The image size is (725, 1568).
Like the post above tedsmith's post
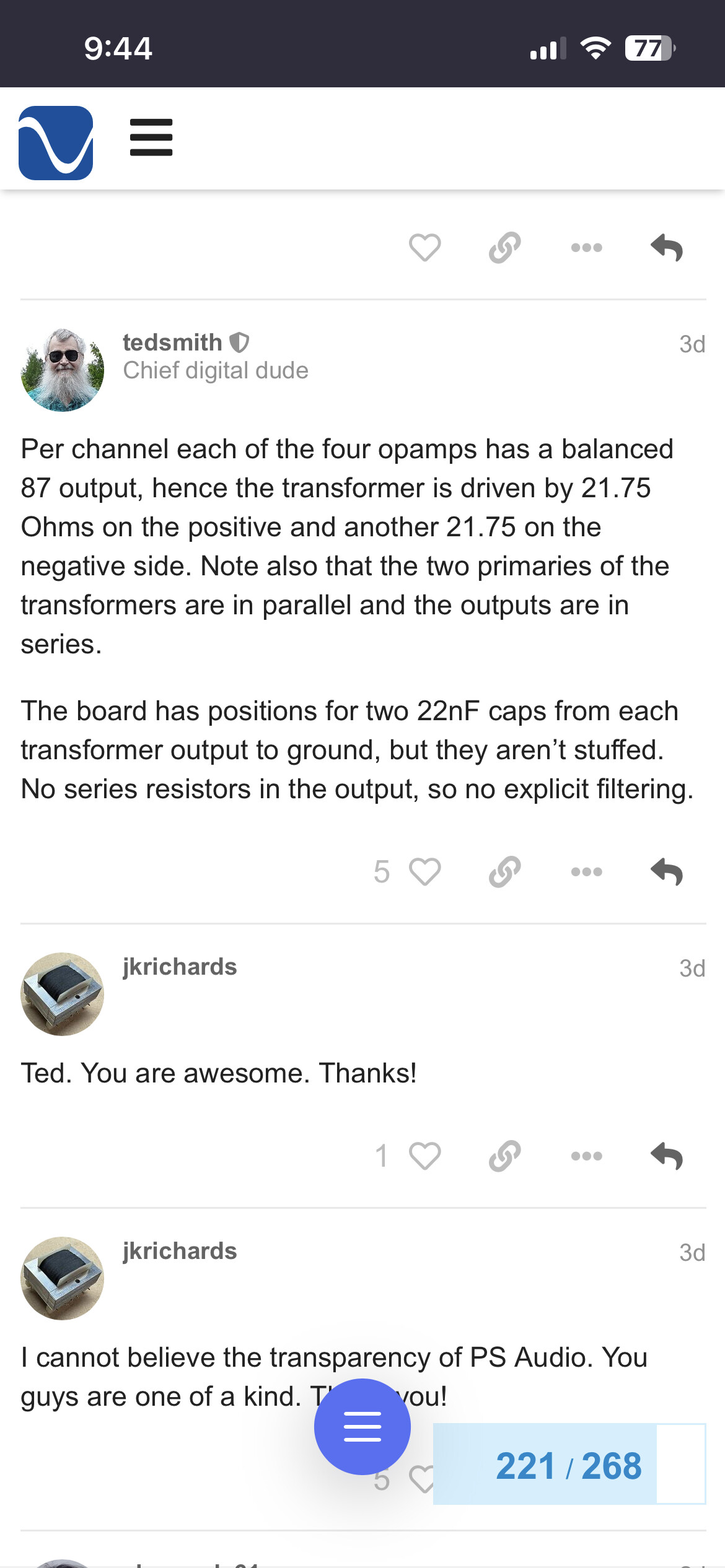pyautogui.click(x=424, y=248)
